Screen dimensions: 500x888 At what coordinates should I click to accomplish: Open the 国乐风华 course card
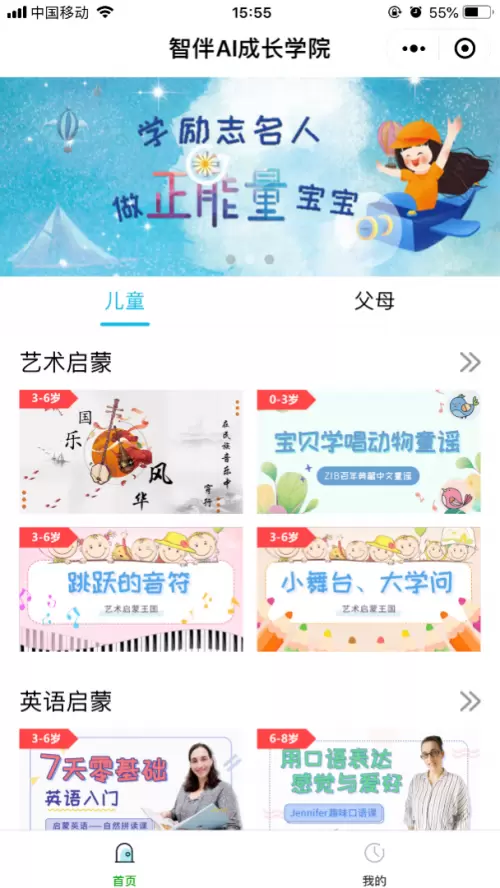(131, 451)
